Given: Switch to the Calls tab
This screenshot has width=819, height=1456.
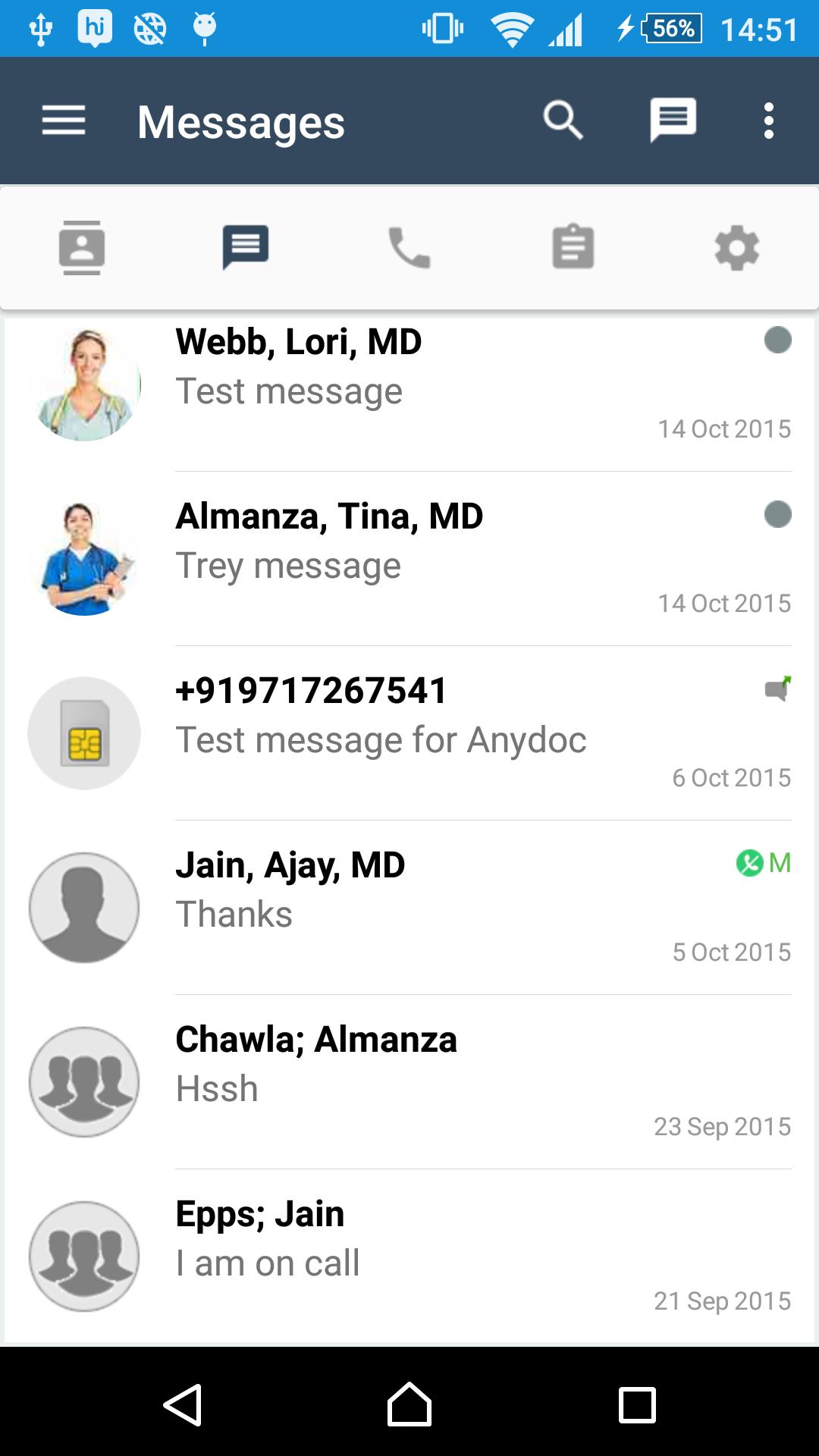Looking at the screenshot, I should [409, 248].
